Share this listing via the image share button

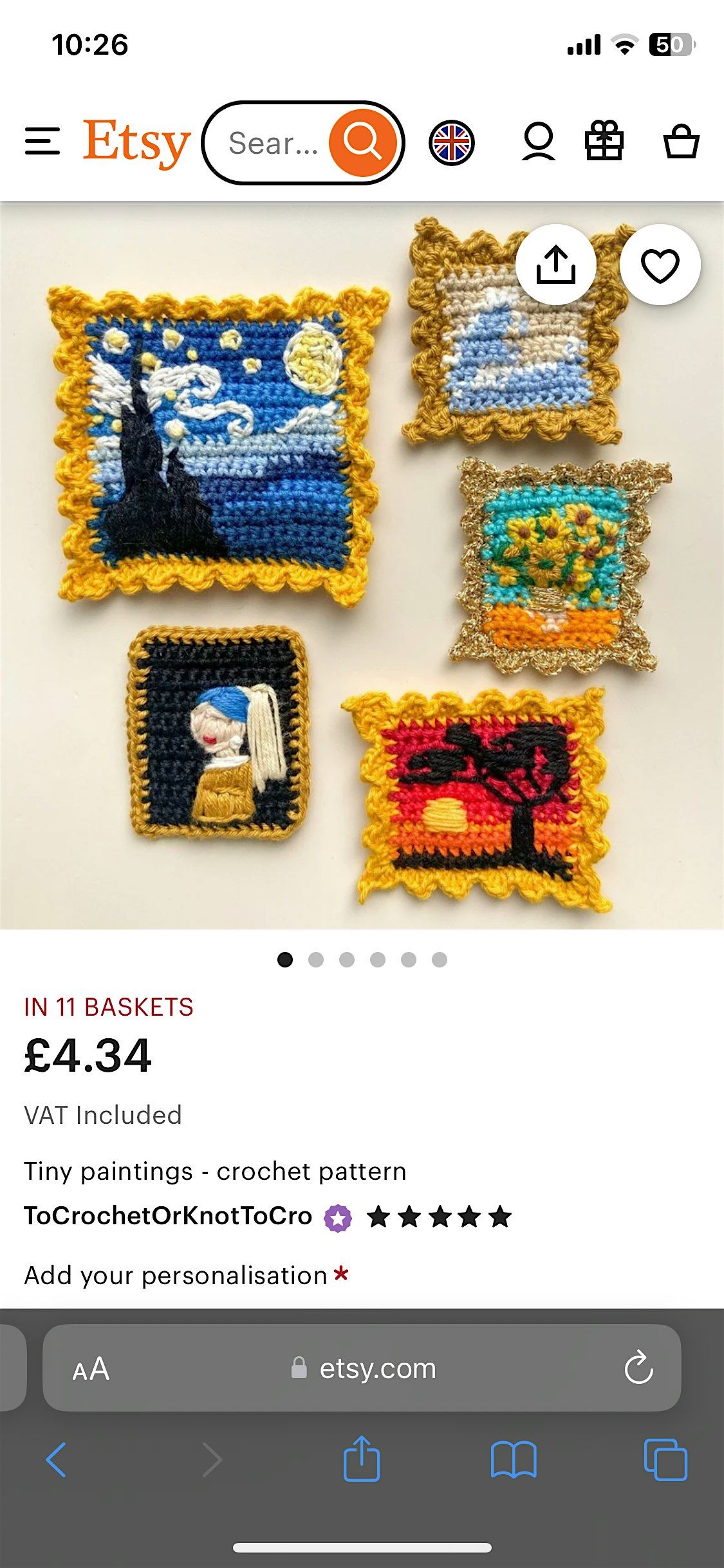pyautogui.click(x=555, y=265)
